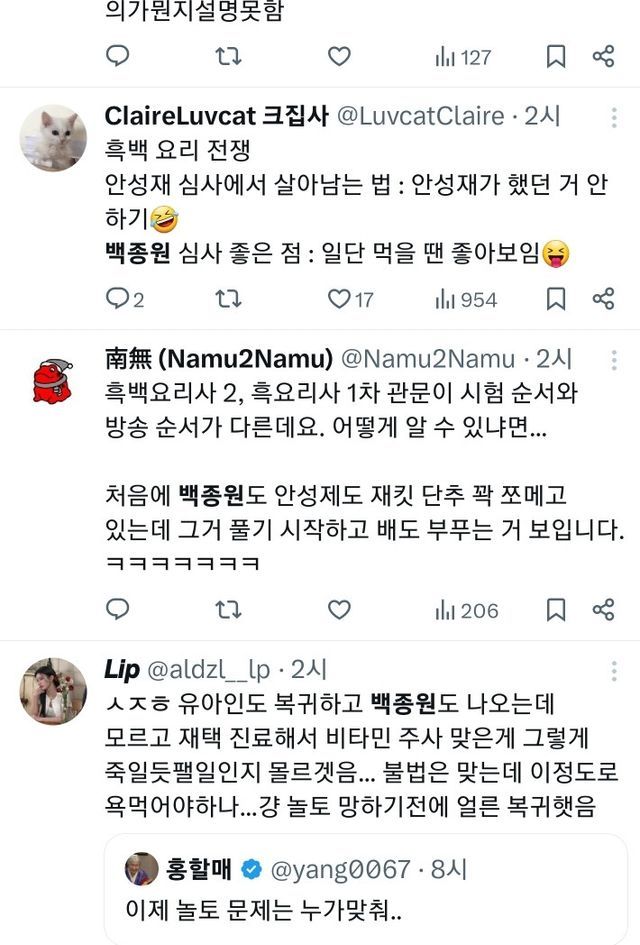This screenshot has width=640, height=945.
Task: Open quoted tweet from 홍할매
Action: point(366,890)
